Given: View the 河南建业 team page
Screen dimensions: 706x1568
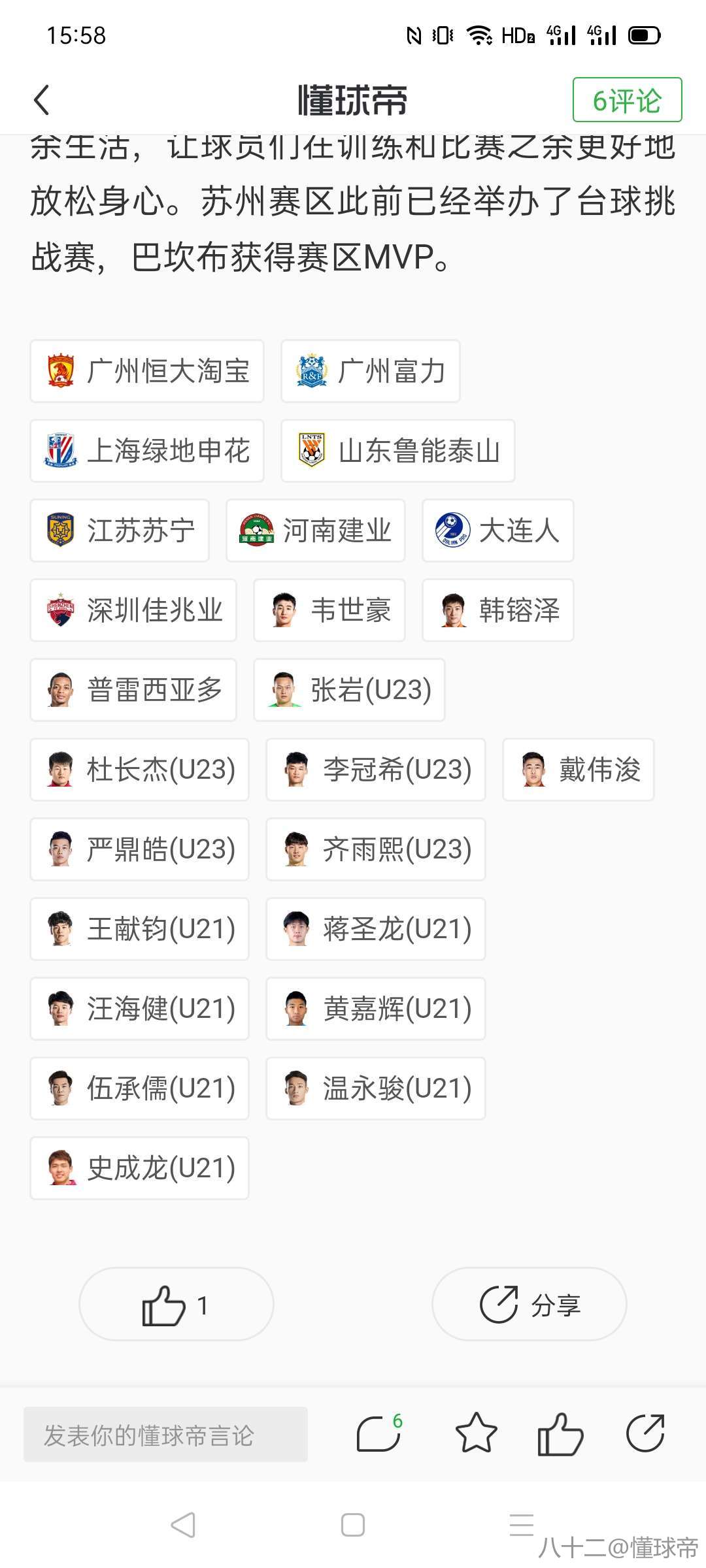Looking at the screenshot, I should tap(316, 531).
